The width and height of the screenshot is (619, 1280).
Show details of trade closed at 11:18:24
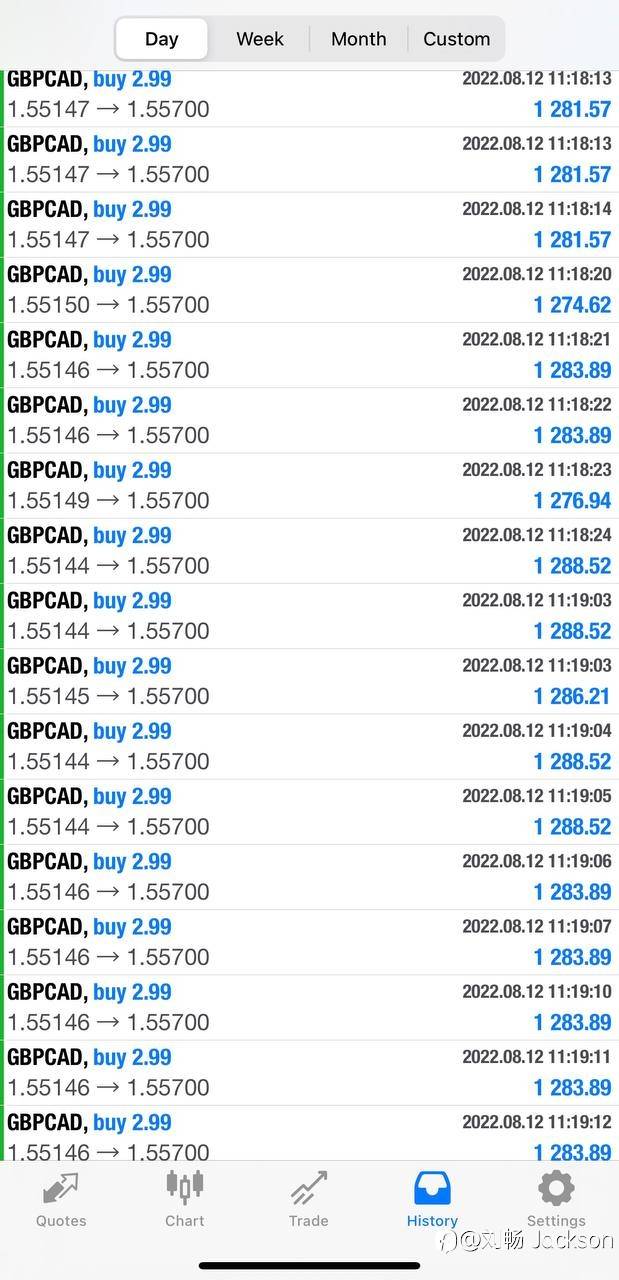(x=309, y=551)
